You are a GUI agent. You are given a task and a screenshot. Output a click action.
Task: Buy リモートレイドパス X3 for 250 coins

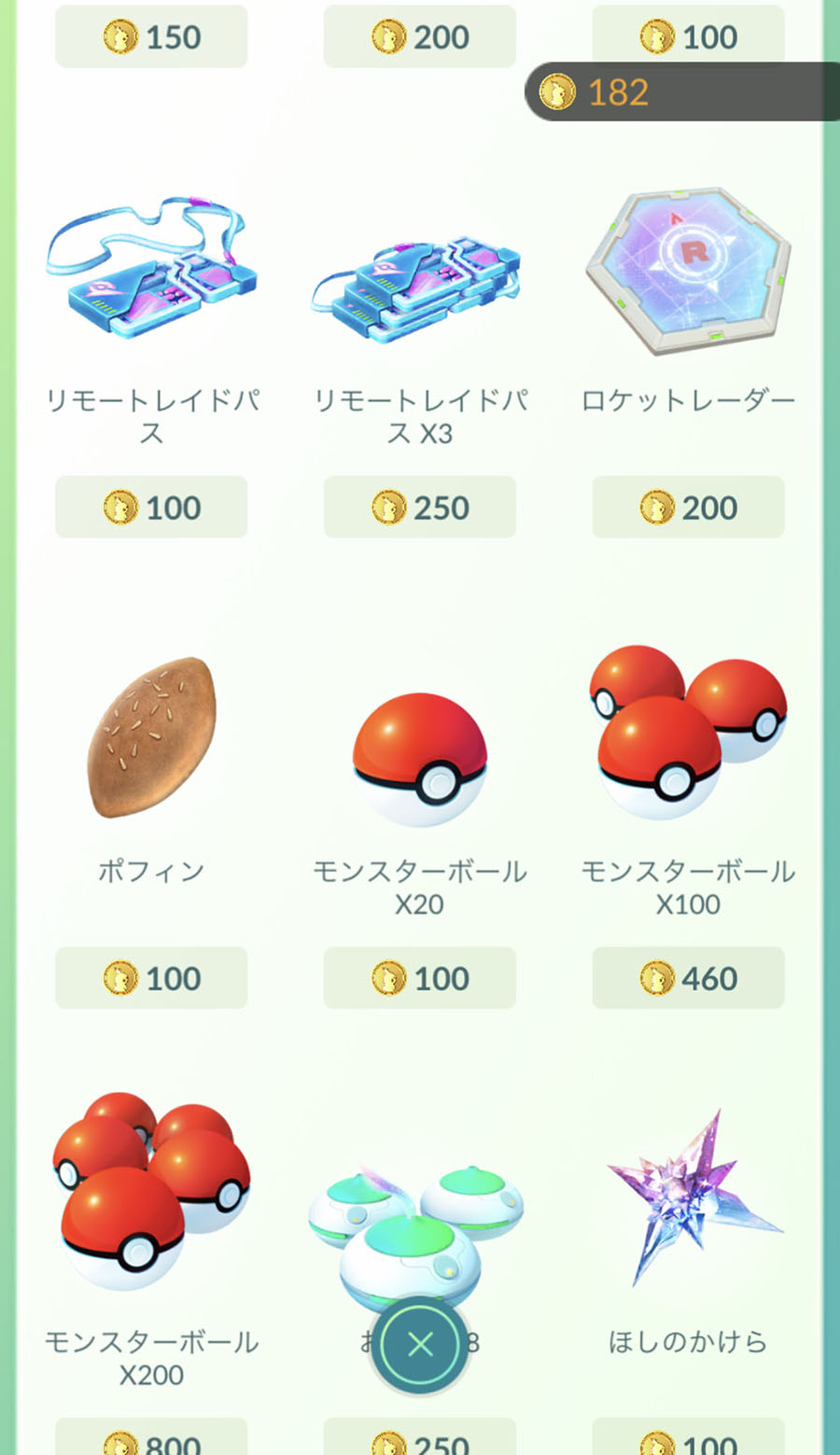coord(419,508)
